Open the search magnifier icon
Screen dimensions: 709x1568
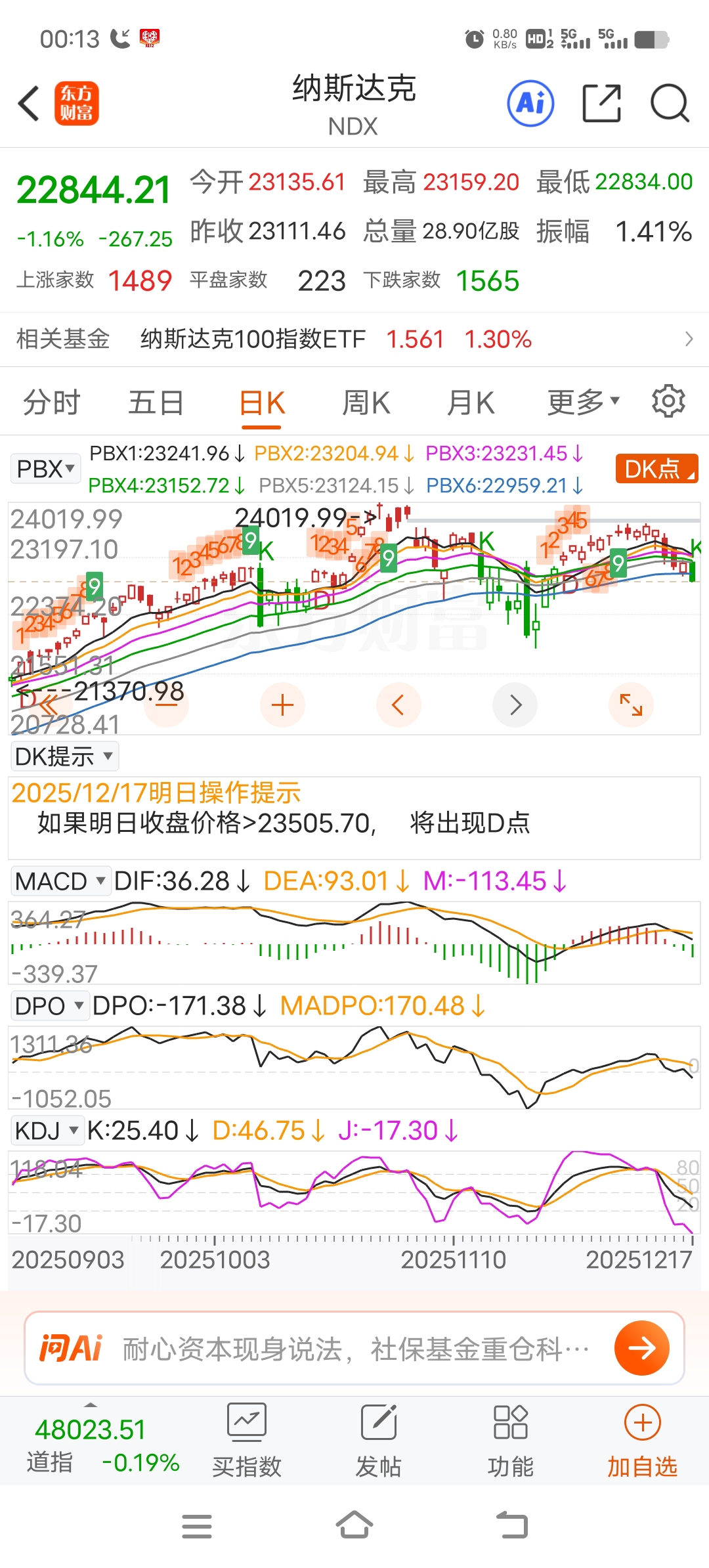(669, 104)
